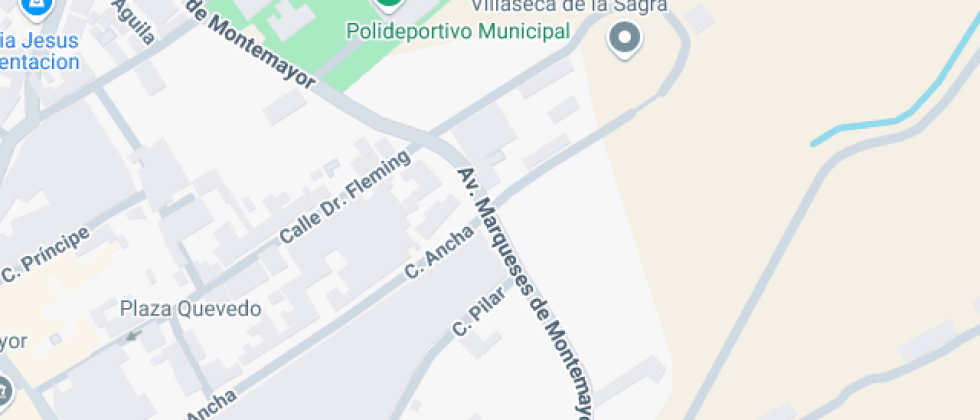Screen dimensions: 980x420
Task: Tap the Plaza Quevedo place label
Action: coord(191,309)
